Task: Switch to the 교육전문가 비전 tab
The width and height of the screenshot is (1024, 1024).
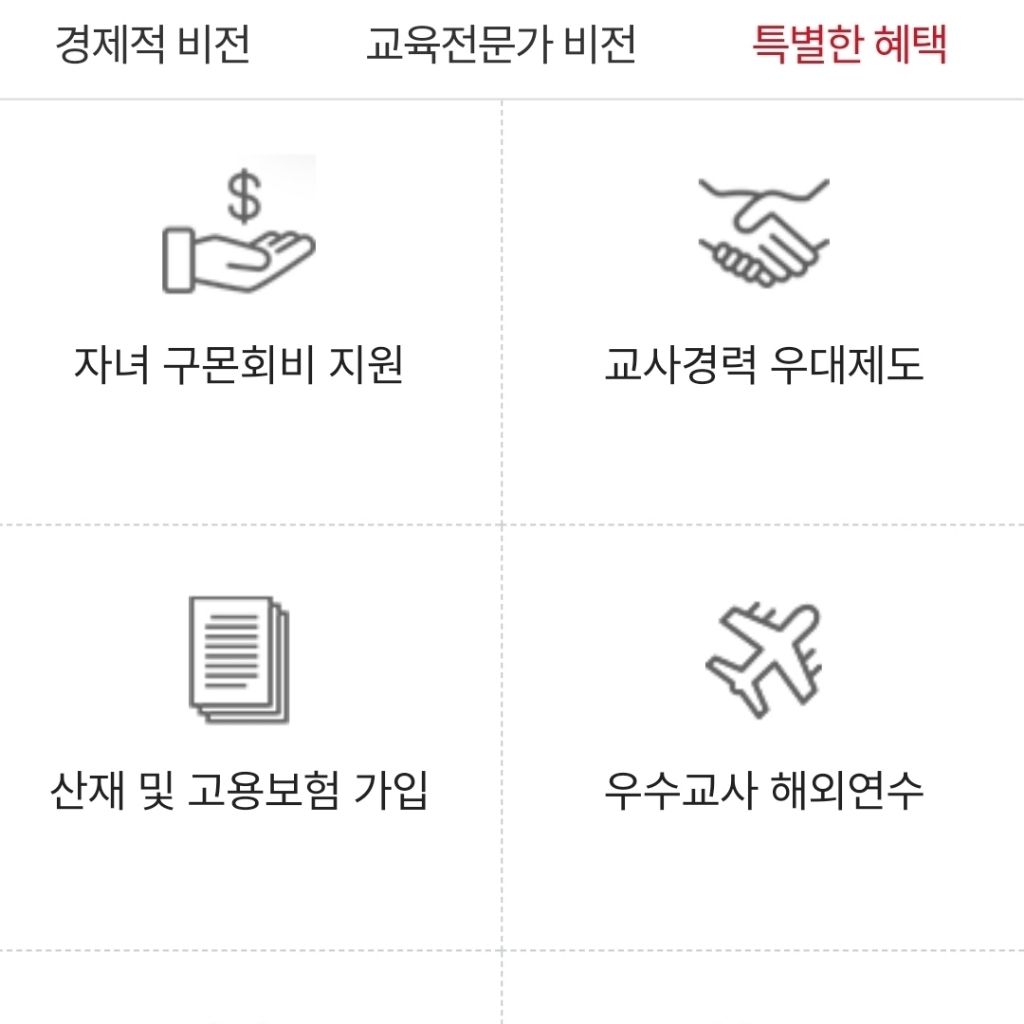Action: [x=500, y=45]
